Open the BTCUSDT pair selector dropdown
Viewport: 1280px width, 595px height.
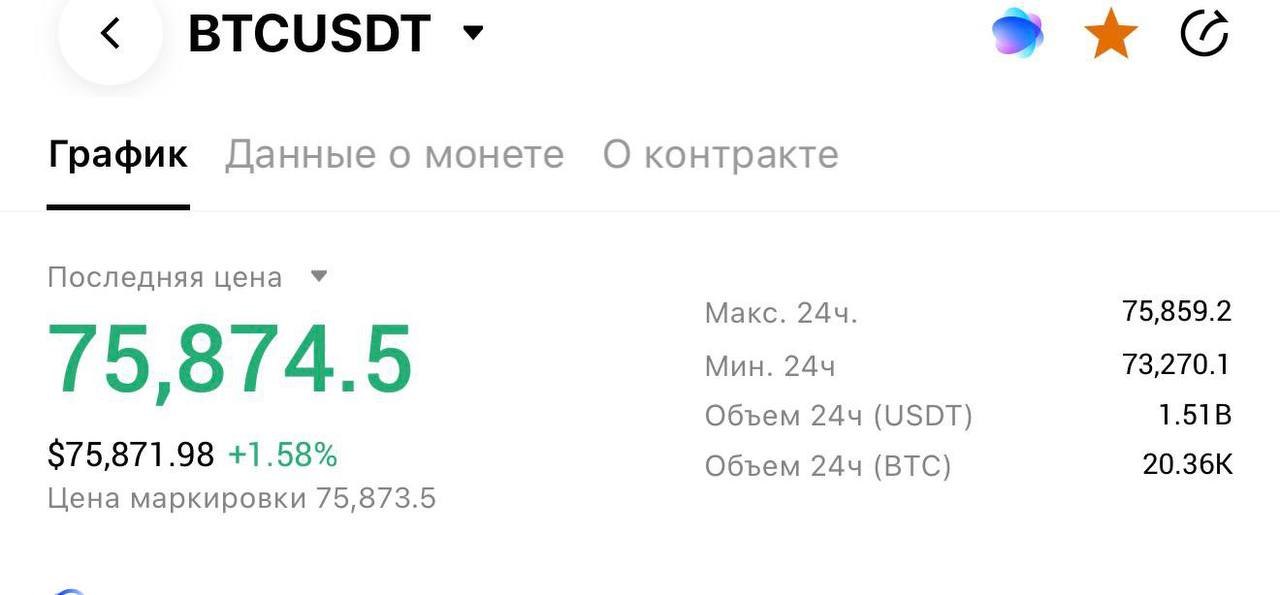pyautogui.click(x=473, y=34)
